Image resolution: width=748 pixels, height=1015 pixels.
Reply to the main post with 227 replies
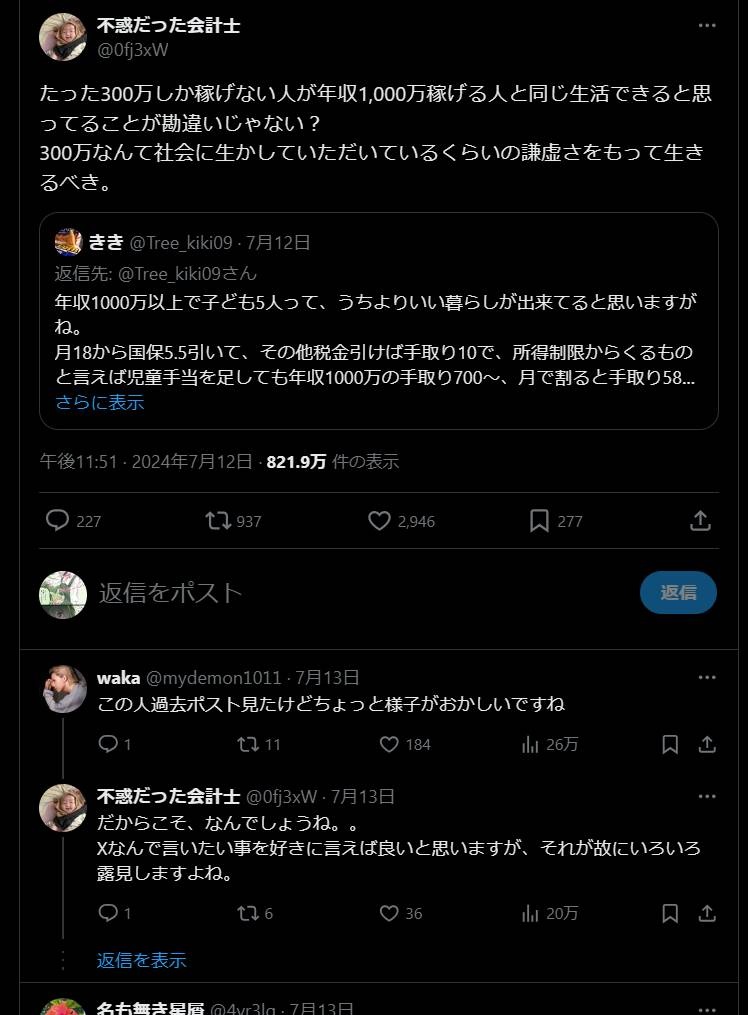click(x=58, y=521)
